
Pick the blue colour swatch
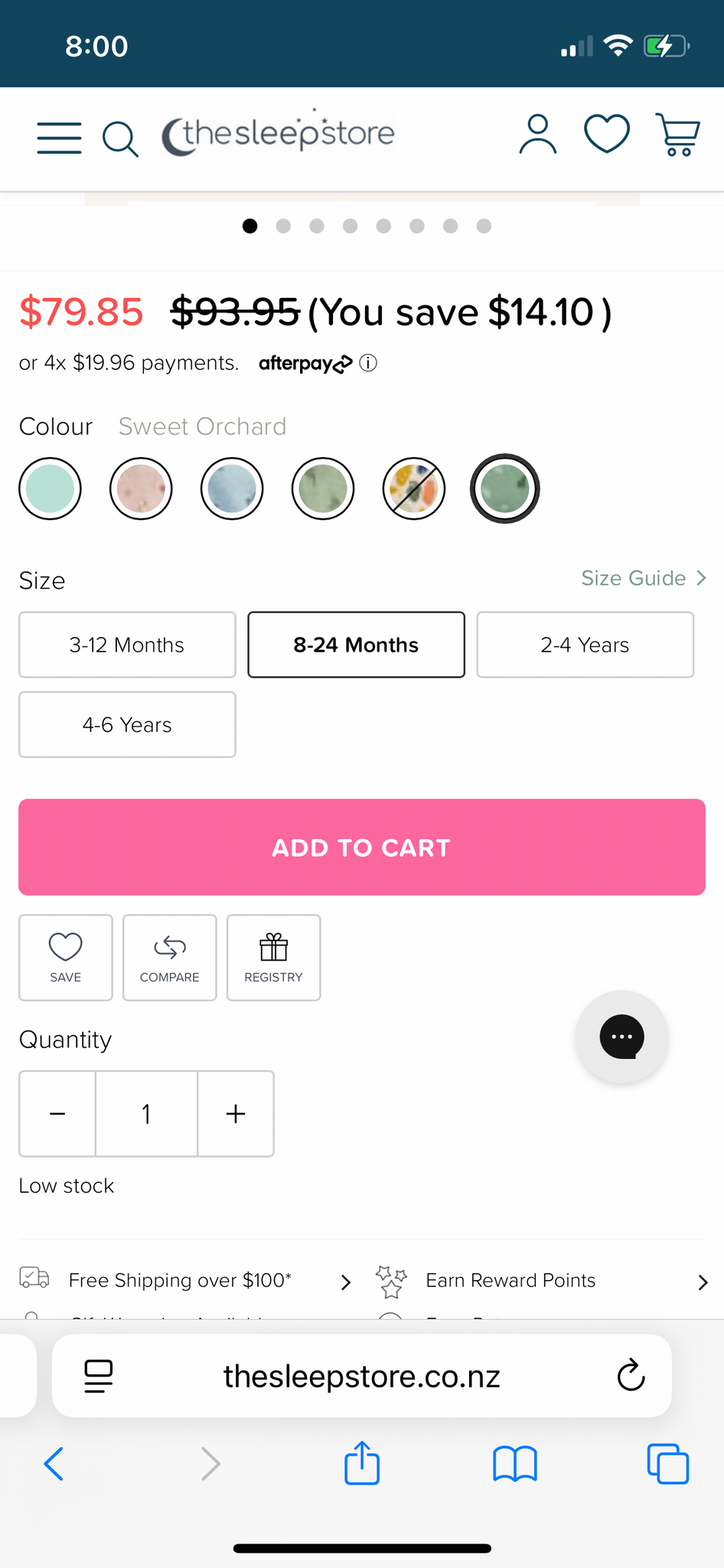(232, 488)
